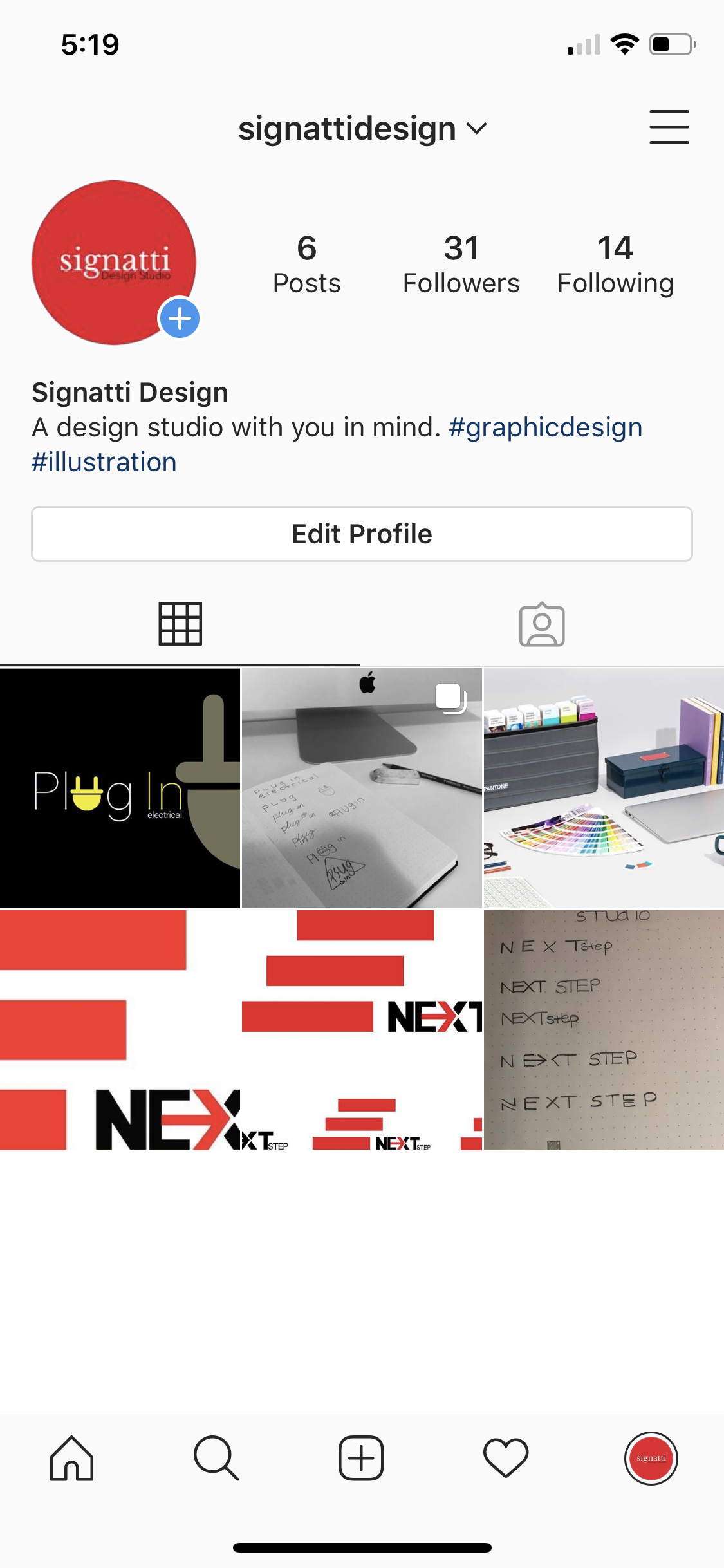
Task: Open the #graphicdesign hashtag
Action: pos(545,427)
